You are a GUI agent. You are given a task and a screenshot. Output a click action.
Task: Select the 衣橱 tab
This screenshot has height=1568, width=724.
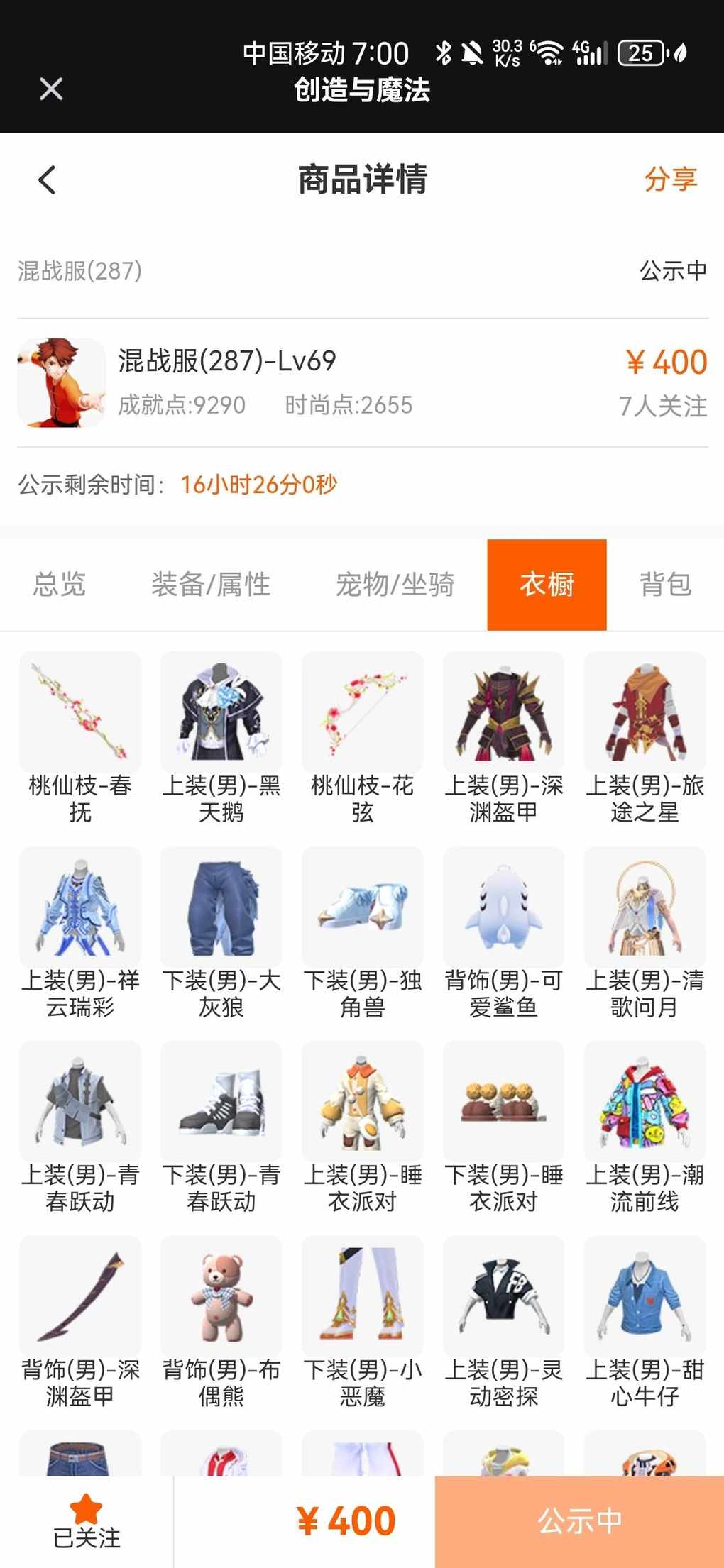547,585
